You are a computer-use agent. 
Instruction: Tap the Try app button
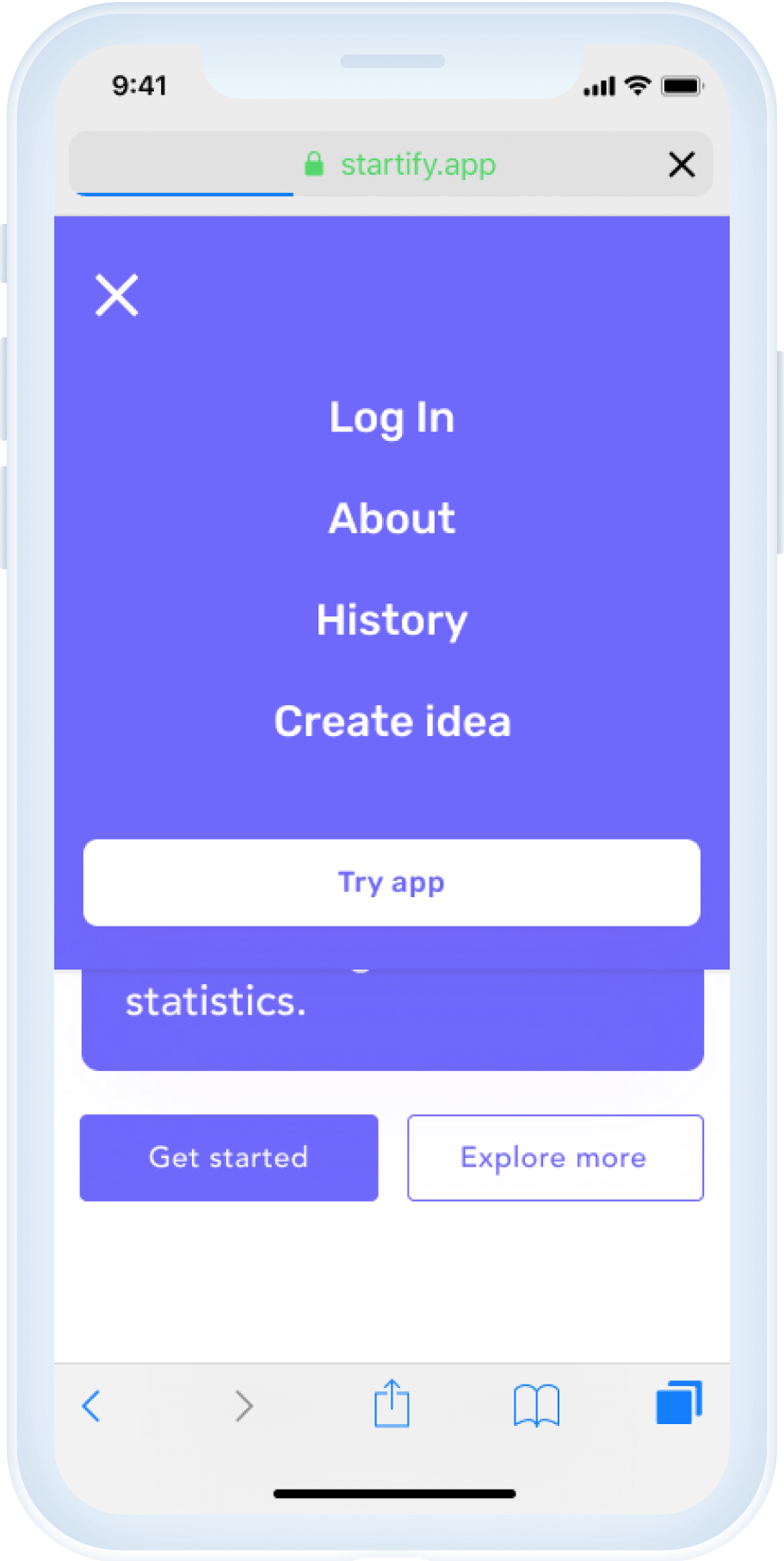click(392, 883)
